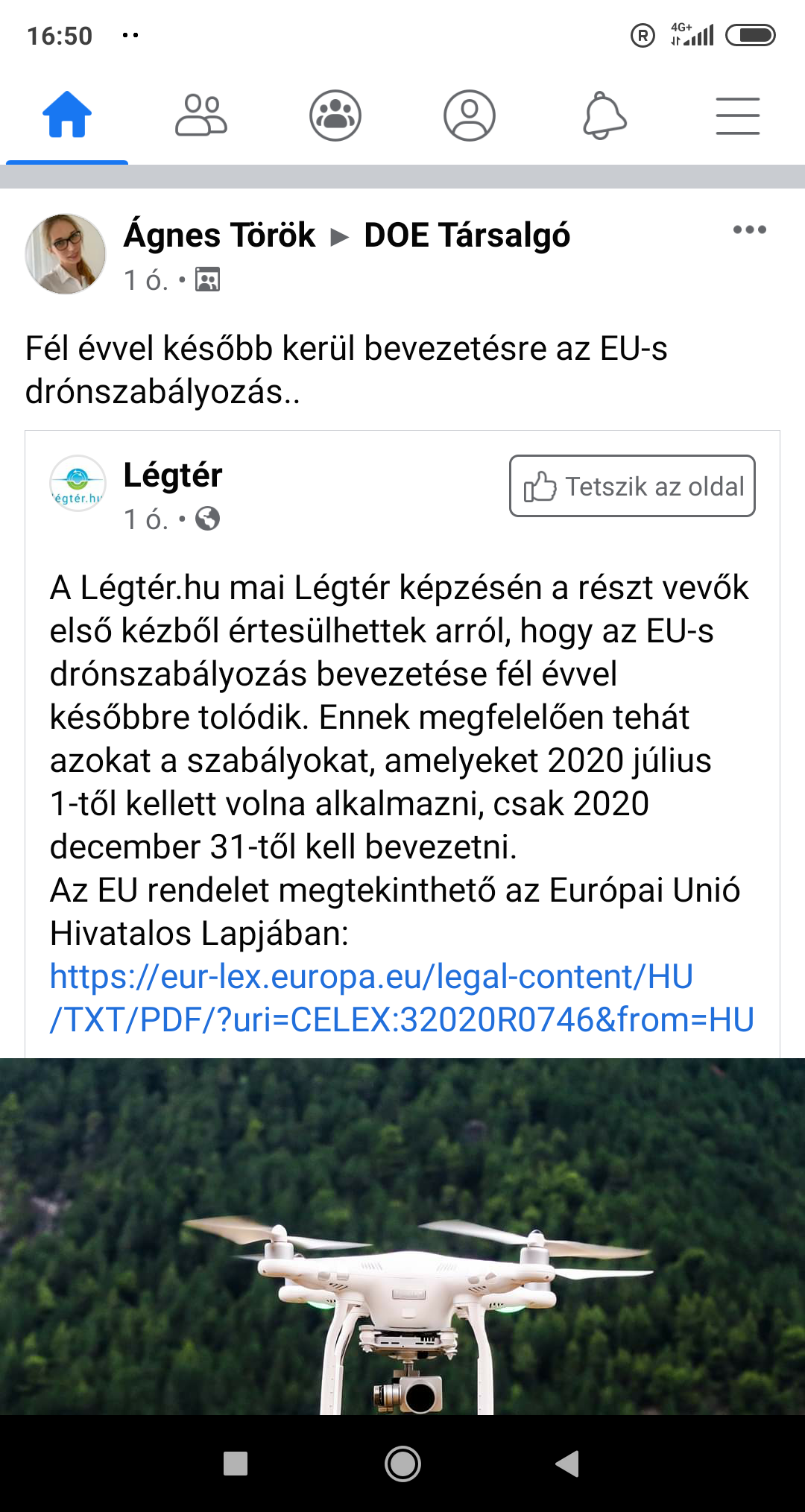
Task: View the drone photo in the post
Action: [x=402, y=1236]
